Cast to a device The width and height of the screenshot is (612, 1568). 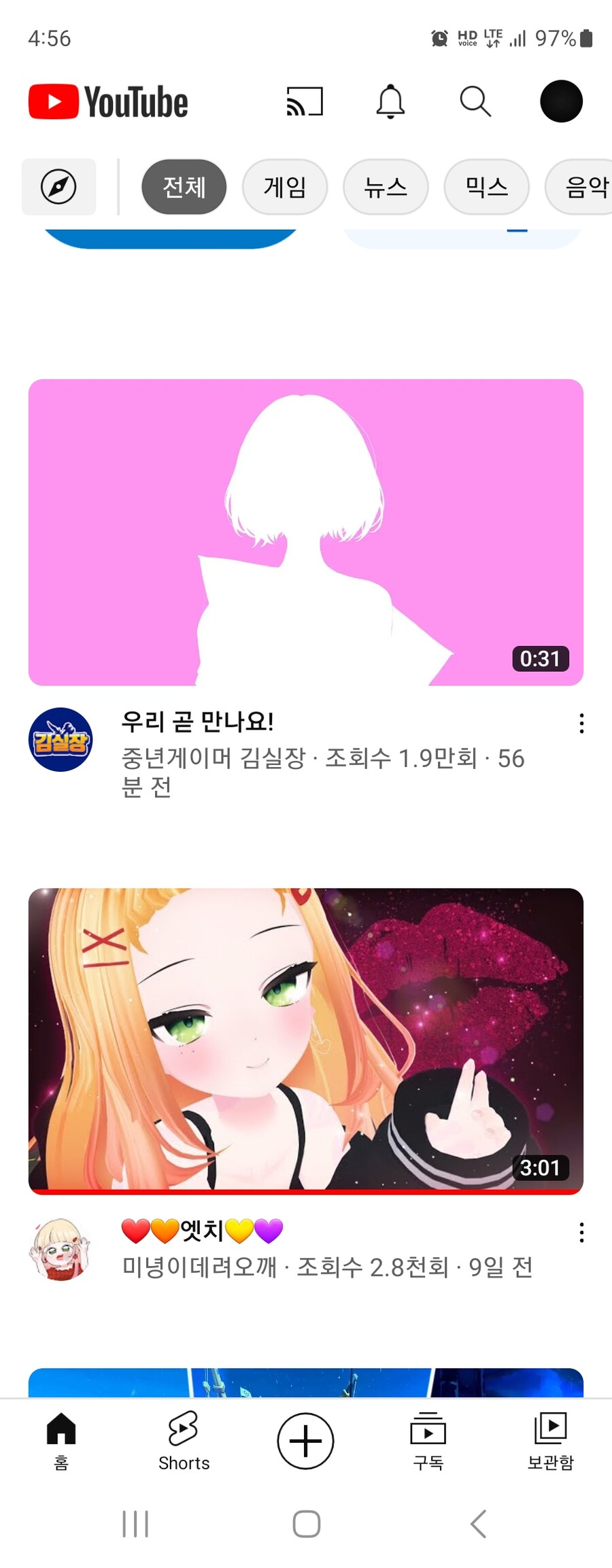[304, 102]
